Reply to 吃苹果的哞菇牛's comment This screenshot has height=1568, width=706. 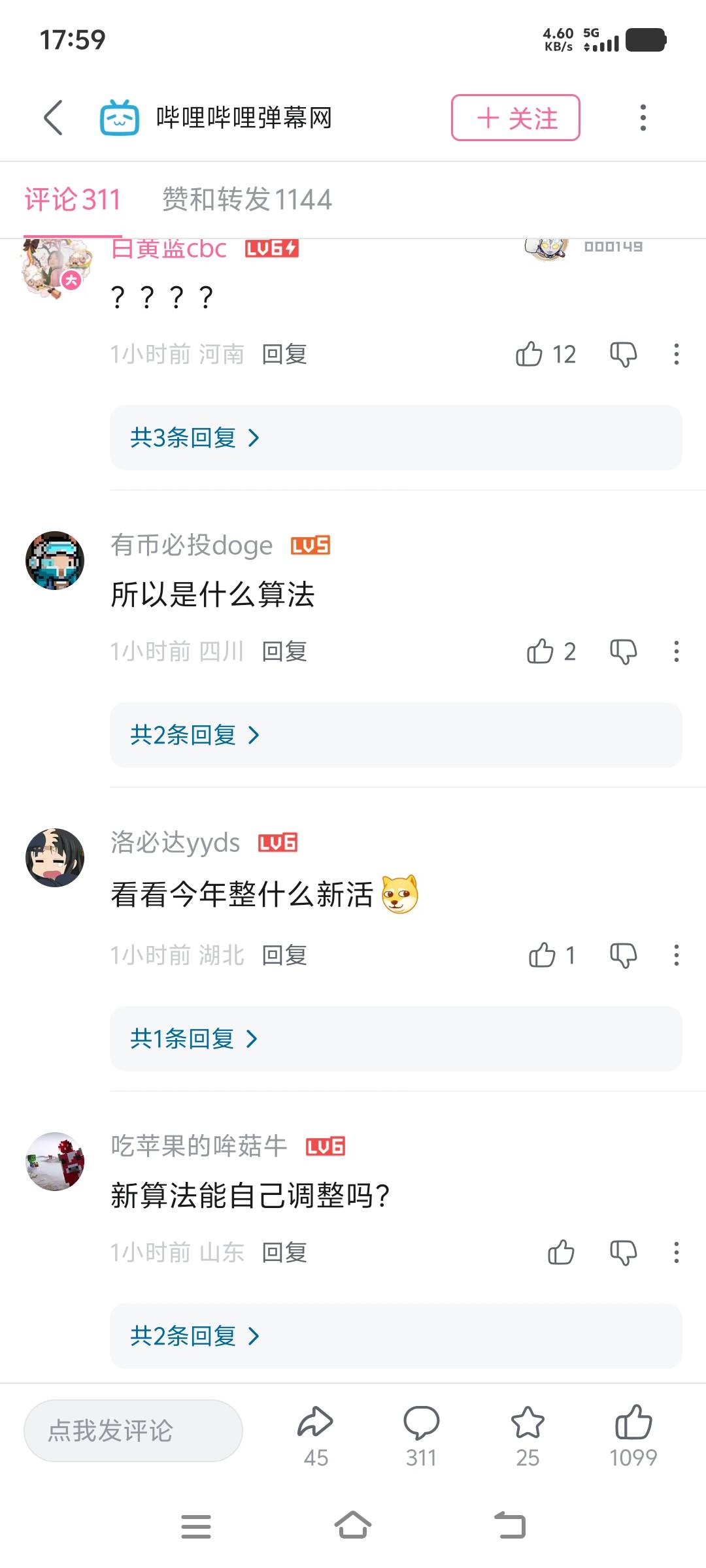tap(284, 1252)
